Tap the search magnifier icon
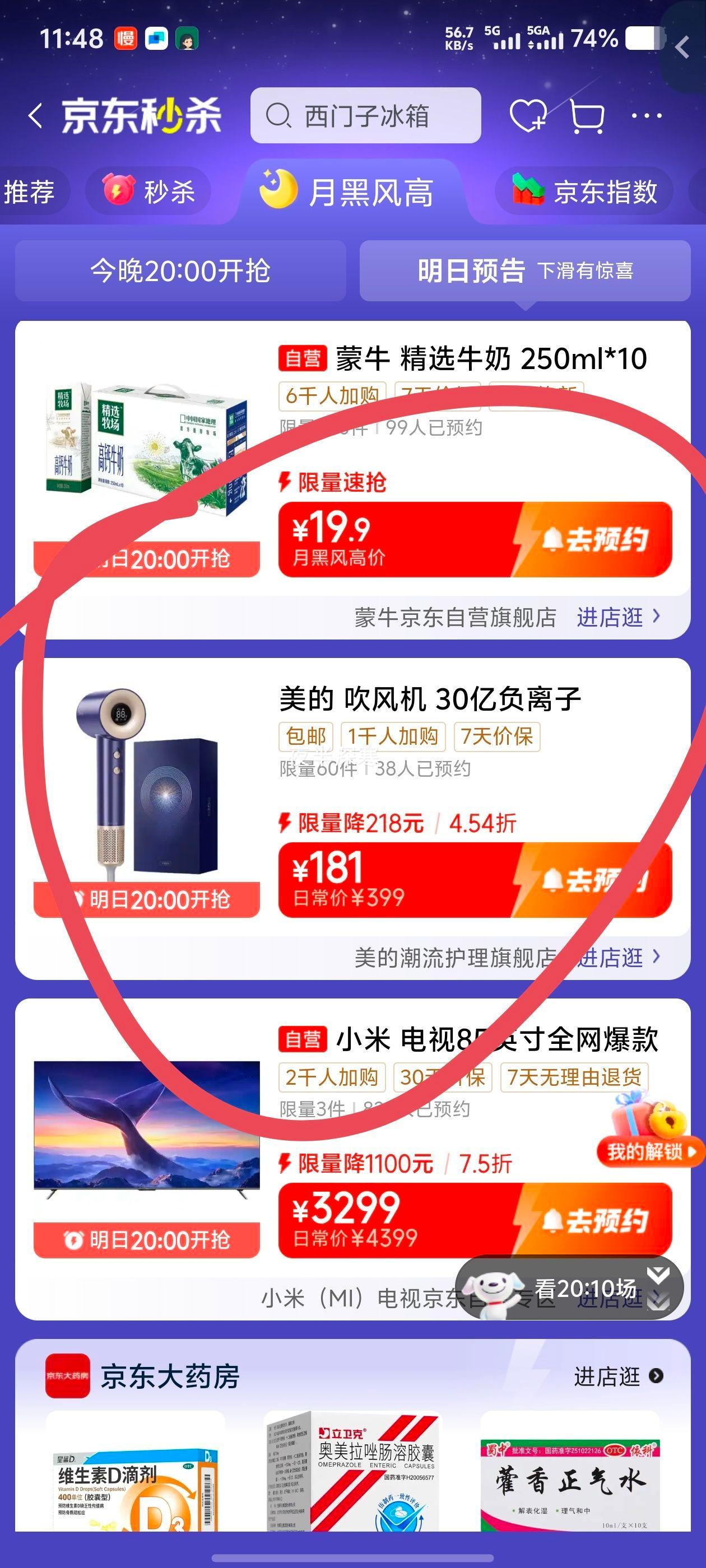The height and width of the screenshot is (1568, 706). click(x=280, y=116)
